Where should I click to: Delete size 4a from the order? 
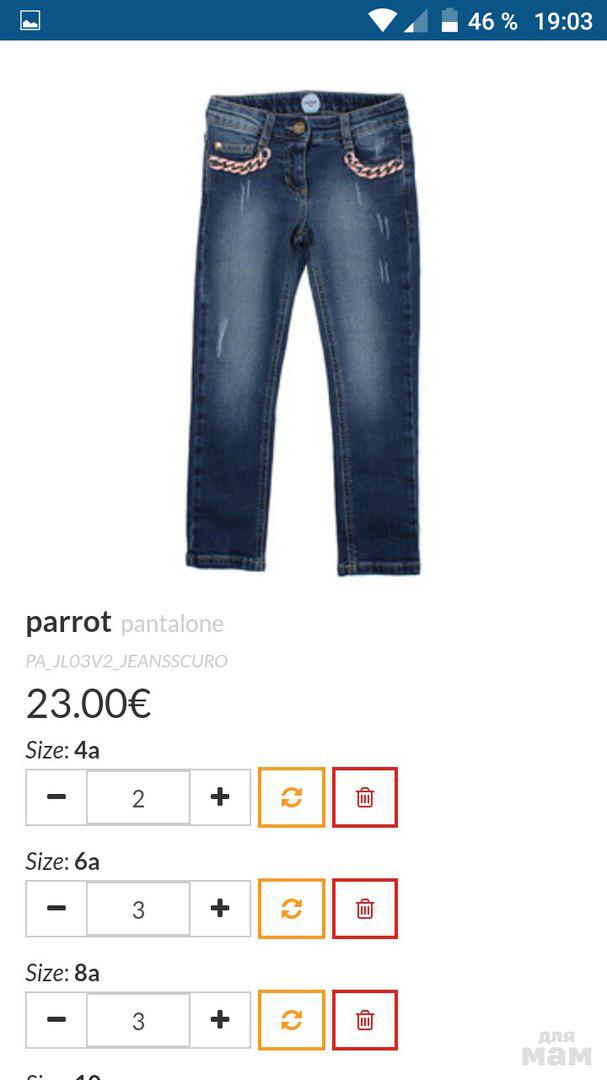click(365, 797)
